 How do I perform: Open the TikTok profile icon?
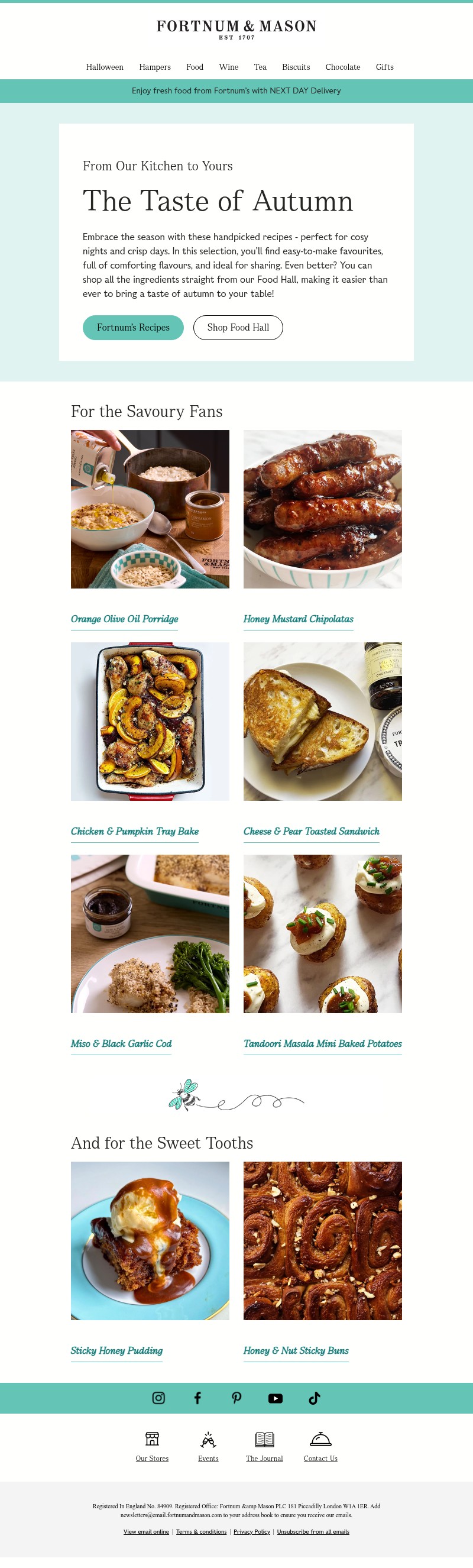pyautogui.click(x=314, y=1398)
